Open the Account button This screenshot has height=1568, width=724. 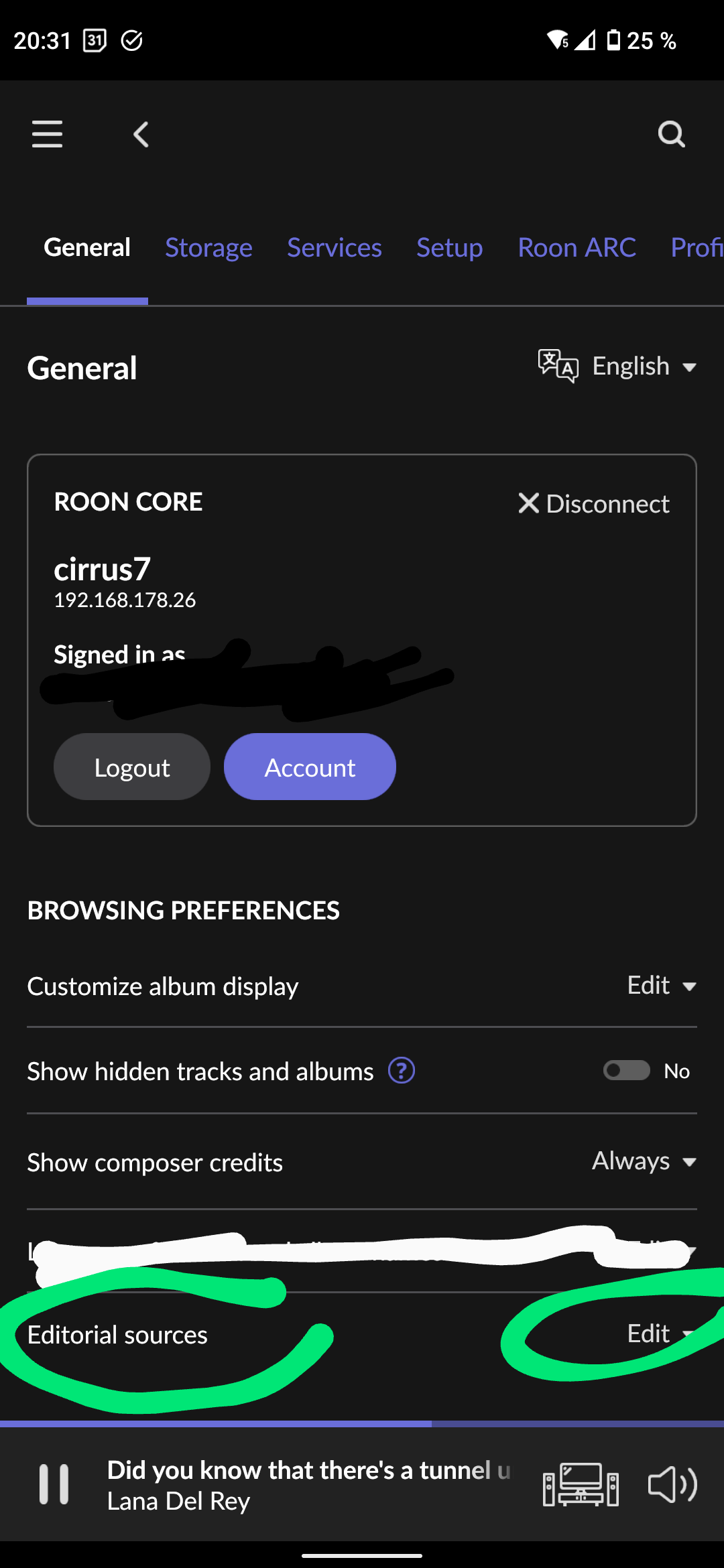310,767
